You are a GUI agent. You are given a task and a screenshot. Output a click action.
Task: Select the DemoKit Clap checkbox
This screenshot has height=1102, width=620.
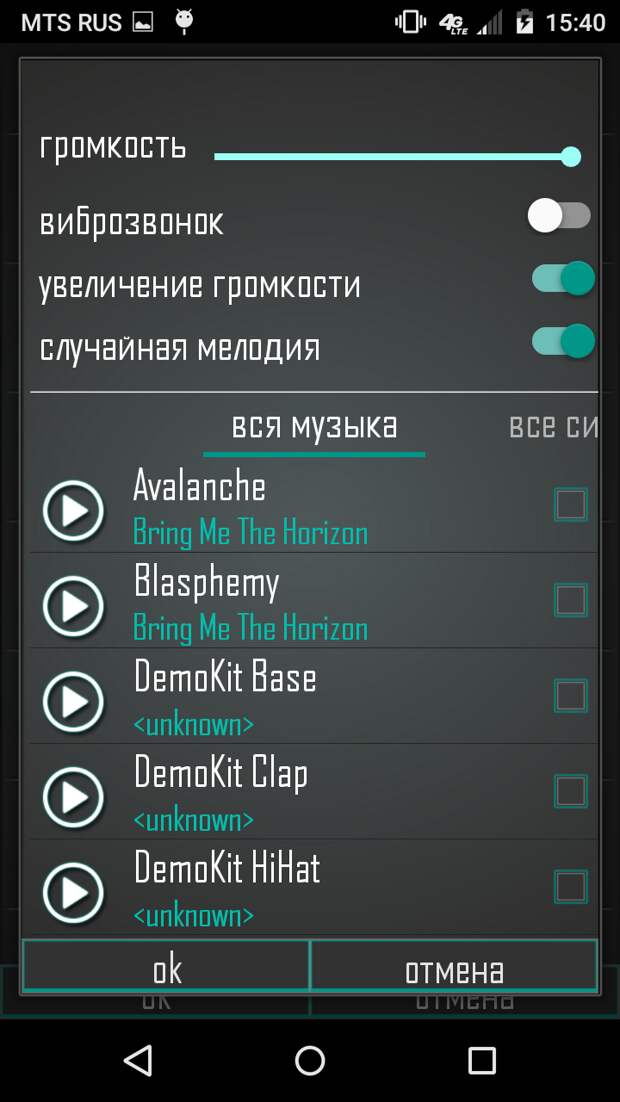[571, 791]
